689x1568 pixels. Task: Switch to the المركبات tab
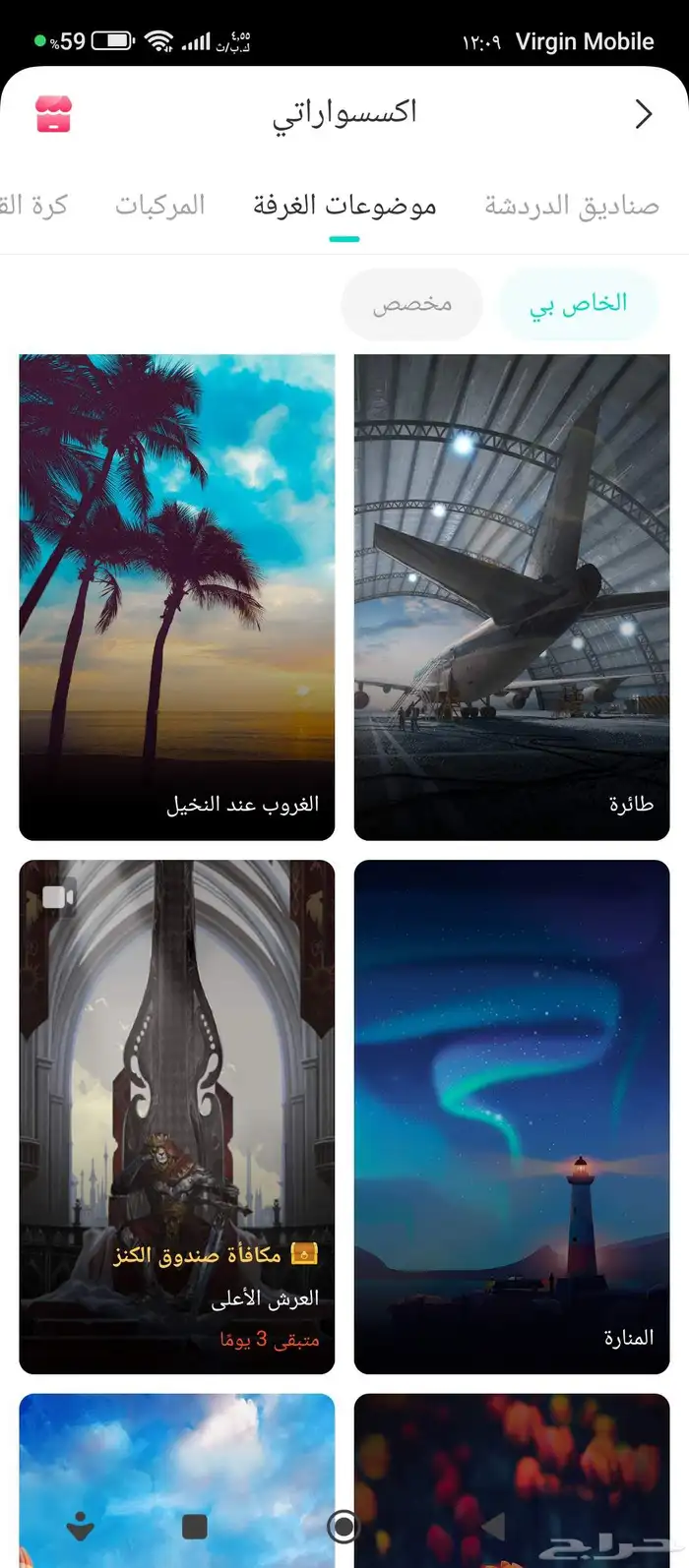(160, 206)
